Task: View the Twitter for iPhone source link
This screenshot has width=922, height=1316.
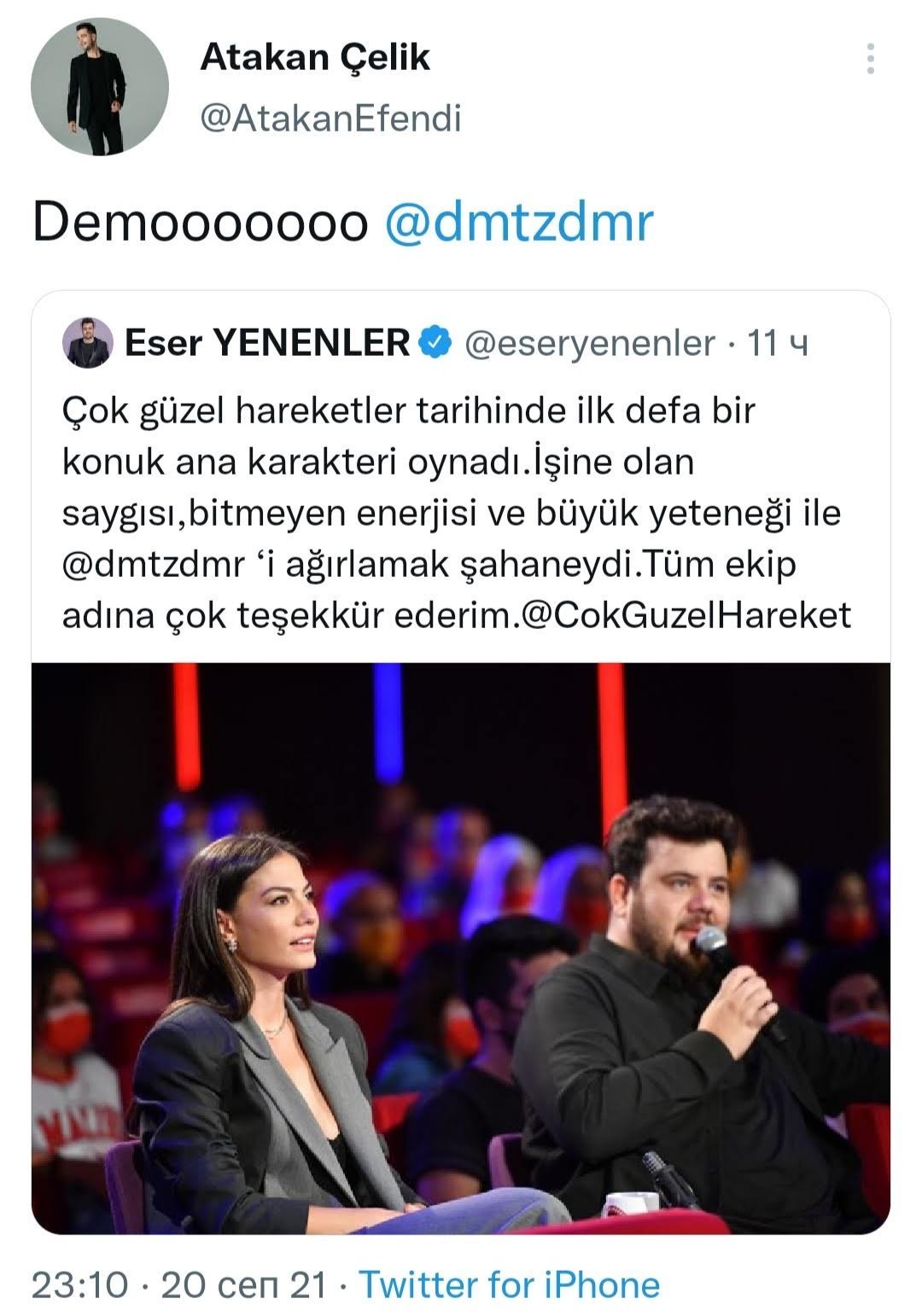Action: click(509, 1284)
